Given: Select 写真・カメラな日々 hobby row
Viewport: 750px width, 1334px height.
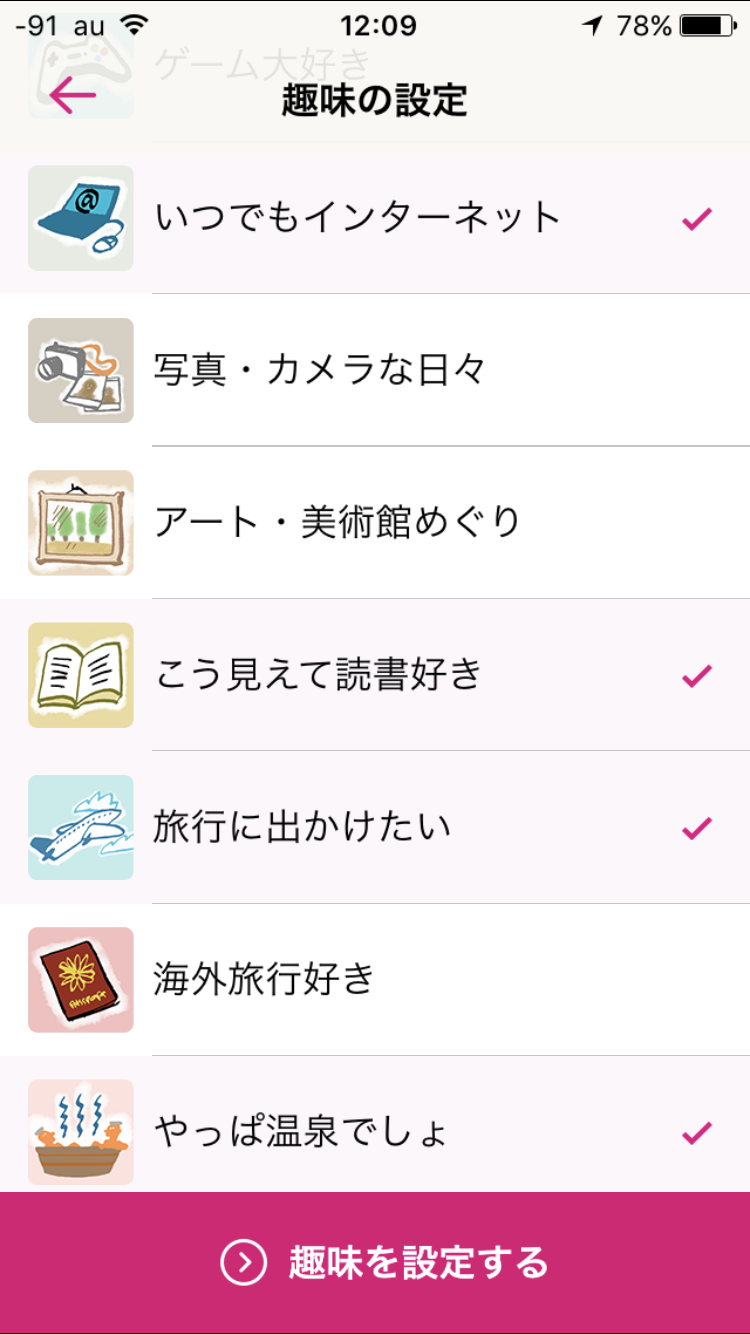Looking at the screenshot, I should click(375, 370).
